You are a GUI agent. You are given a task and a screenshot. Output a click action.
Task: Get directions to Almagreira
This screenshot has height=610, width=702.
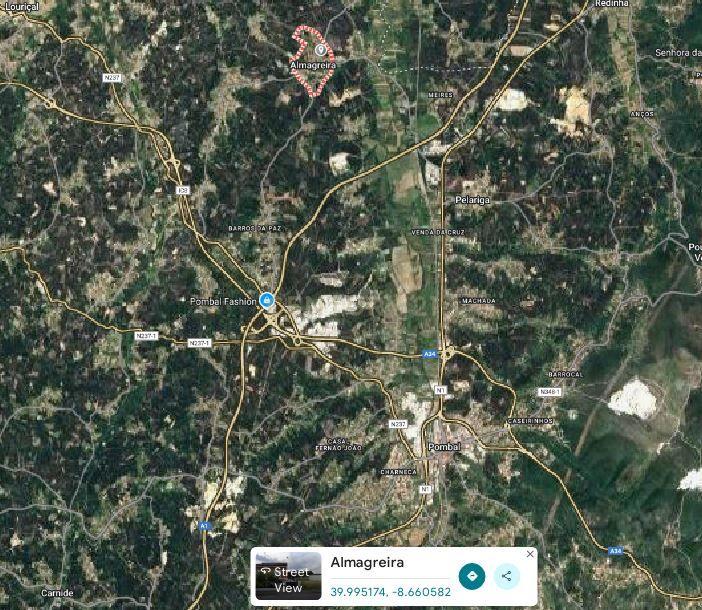pos(472,576)
